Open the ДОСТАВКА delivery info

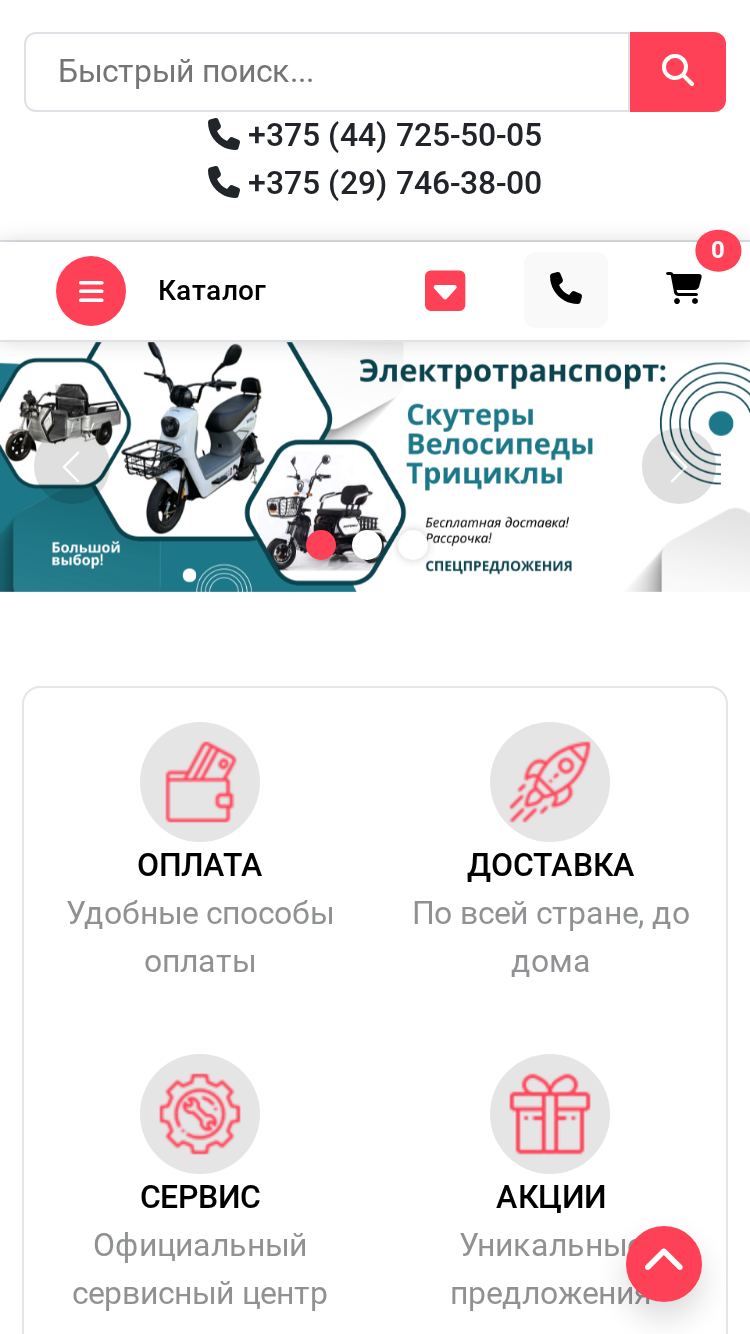coord(550,852)
